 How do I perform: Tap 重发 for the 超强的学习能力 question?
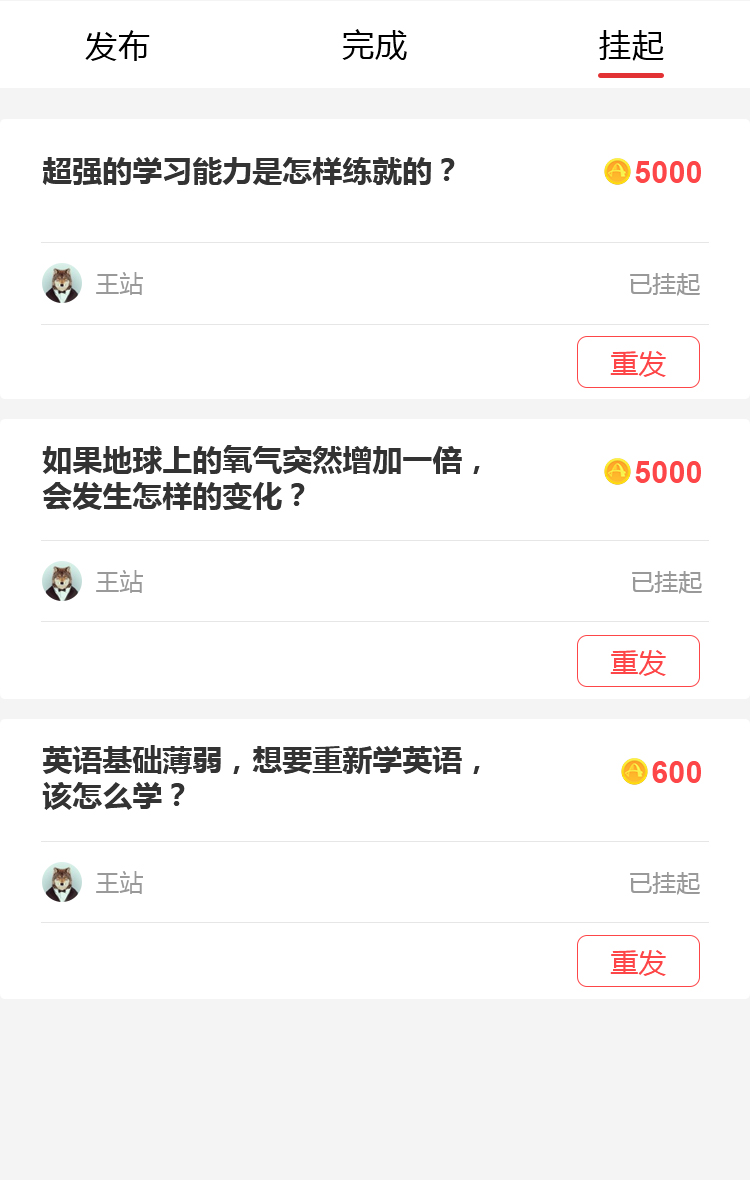[x=638, y=362]
